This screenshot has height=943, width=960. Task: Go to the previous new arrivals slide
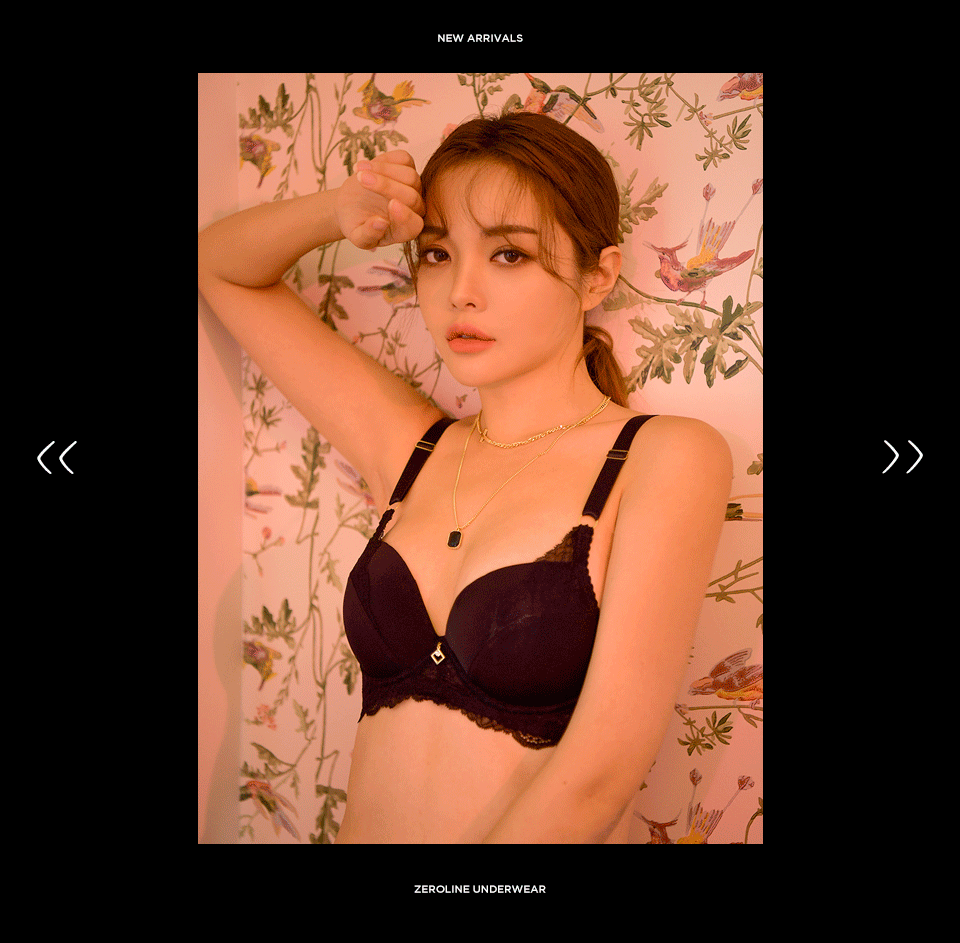[57, 457]
